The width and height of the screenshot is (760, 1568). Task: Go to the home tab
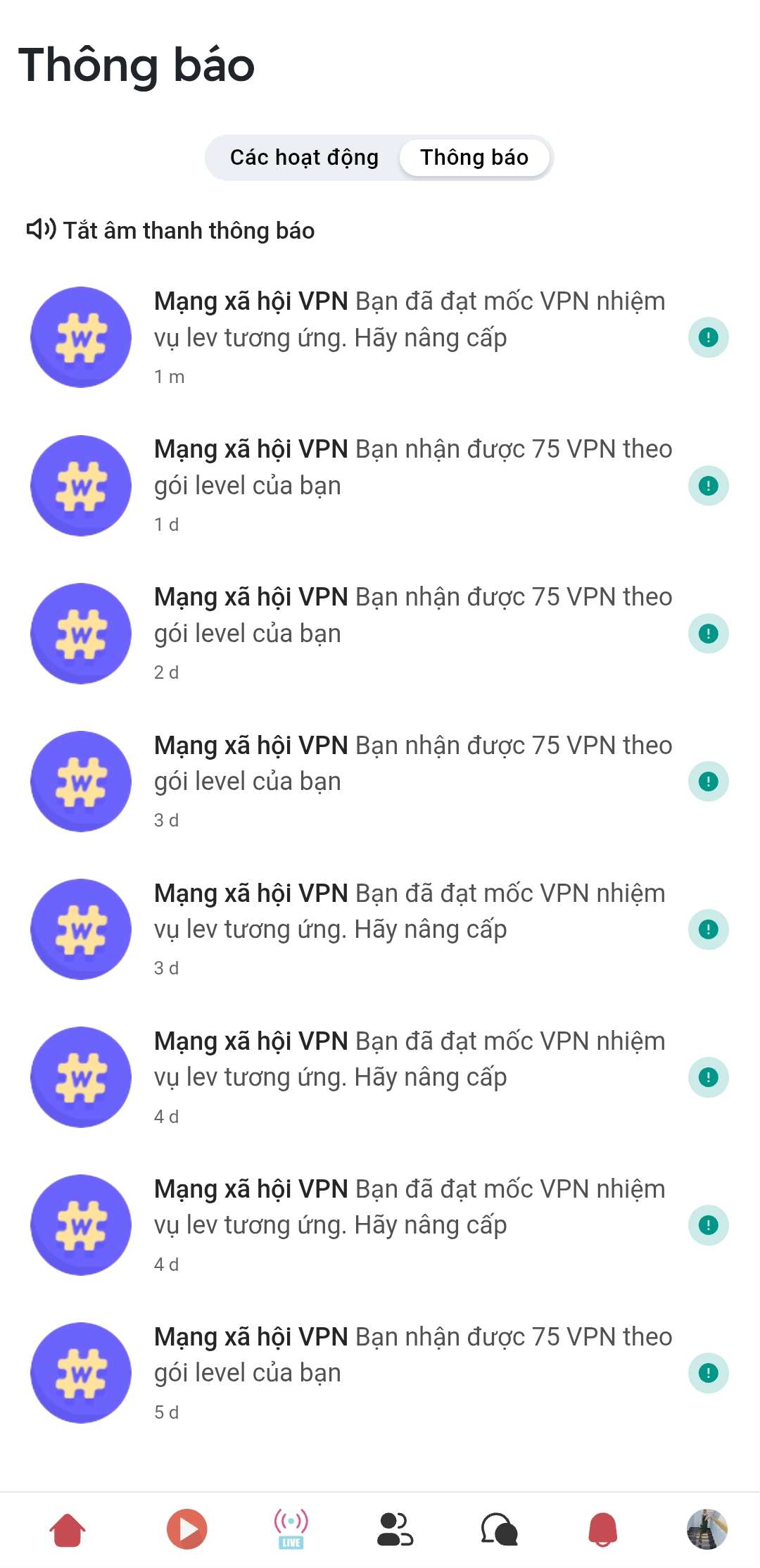point(68,1529)
